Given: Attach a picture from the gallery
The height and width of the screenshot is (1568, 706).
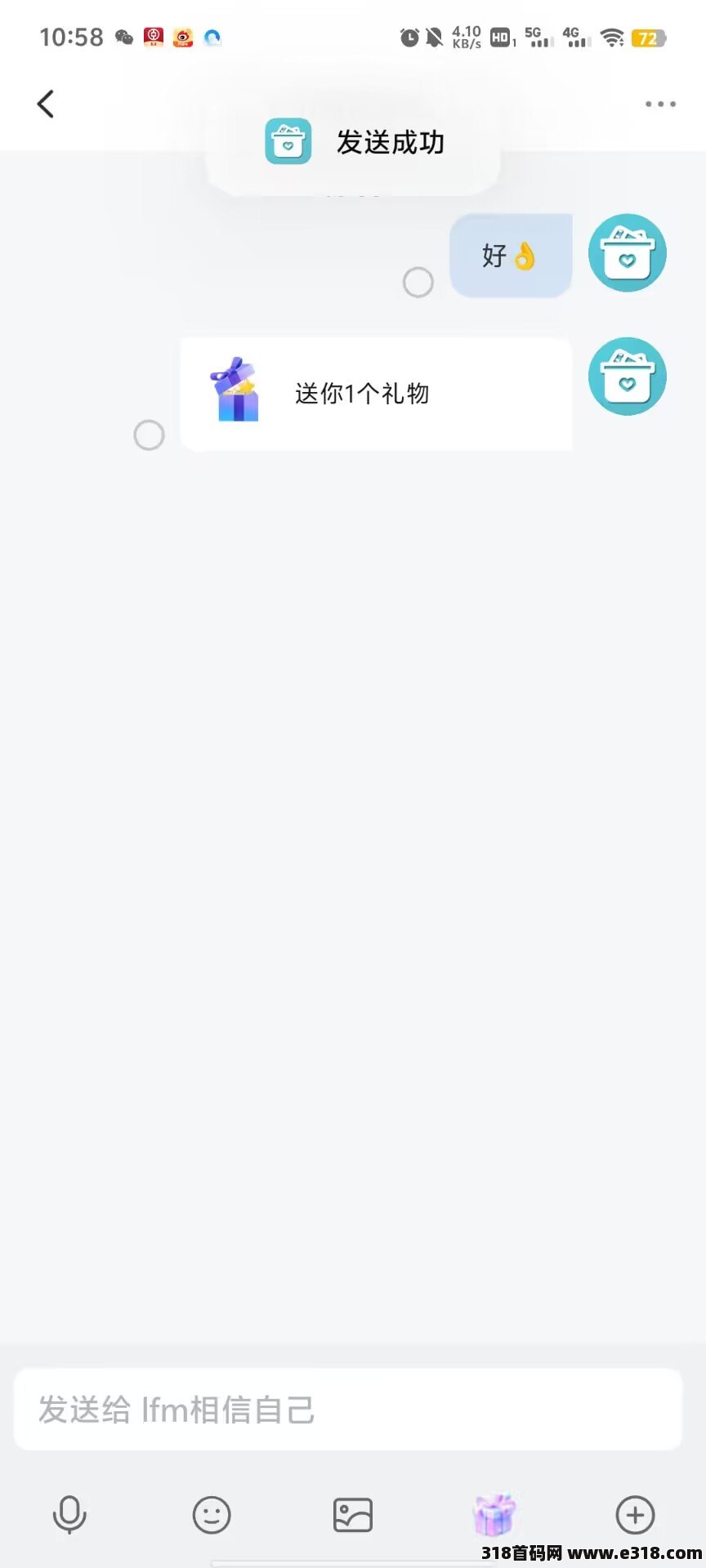Looking at the screenshot, I should (353, 1515).
